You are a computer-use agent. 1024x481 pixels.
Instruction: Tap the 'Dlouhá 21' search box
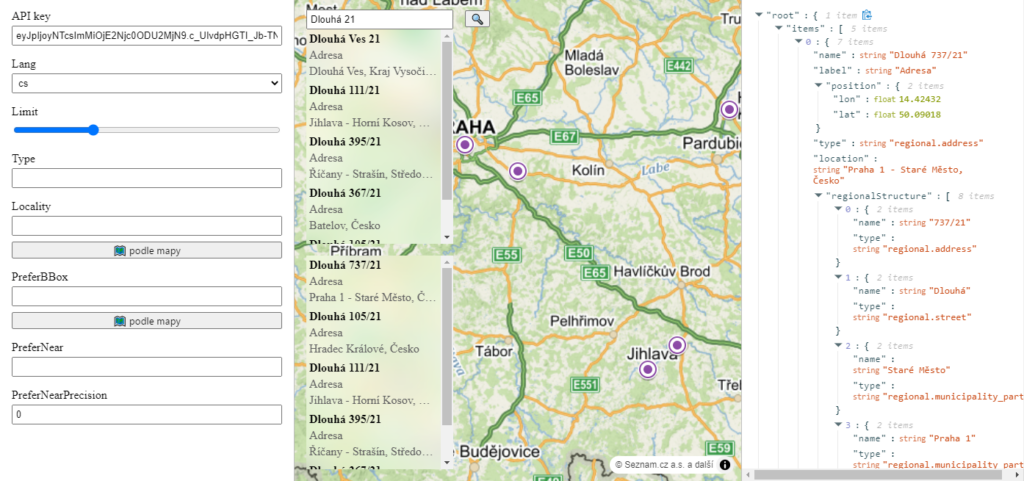click(380, 19)
